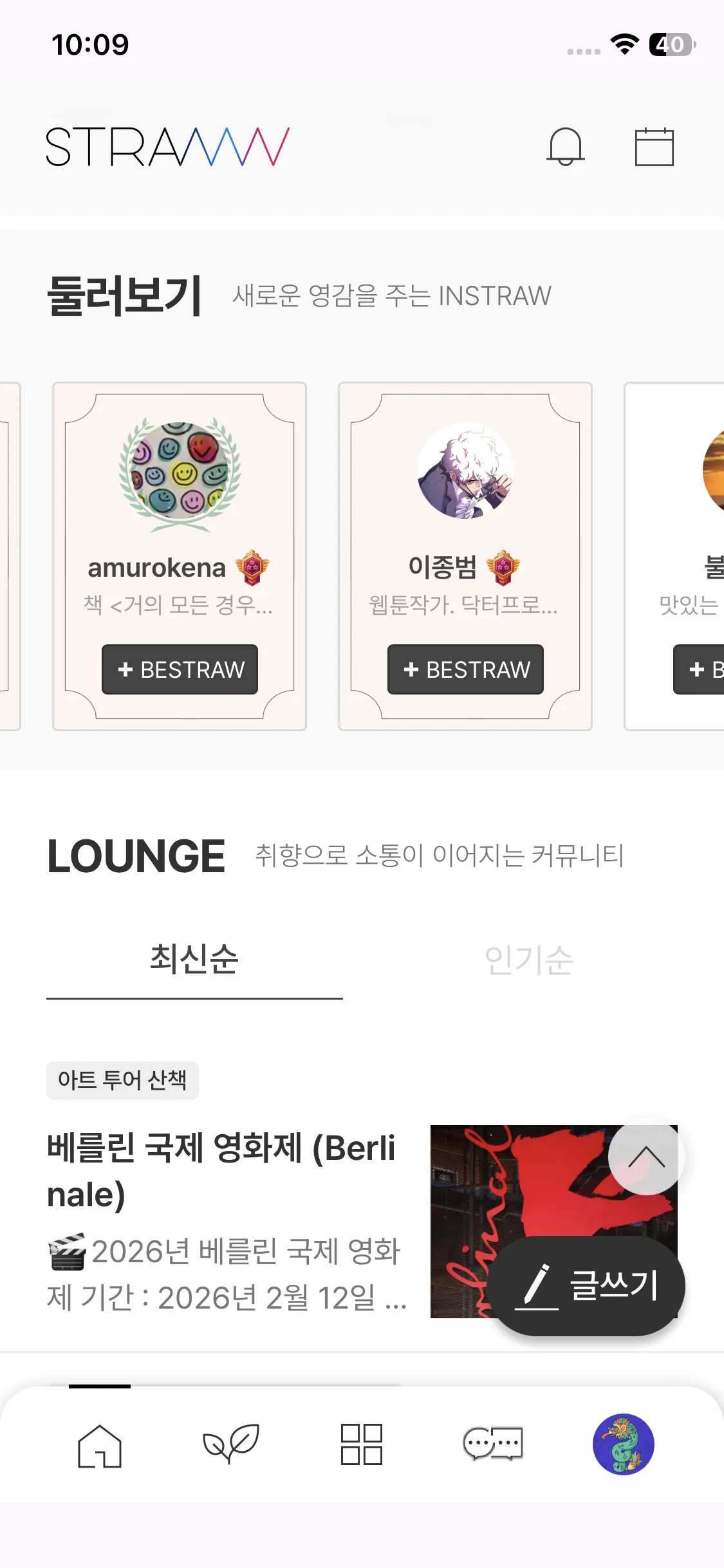Open amurokena's profile picture
This screenshot has width=724, height=1568.
[180, 473]
